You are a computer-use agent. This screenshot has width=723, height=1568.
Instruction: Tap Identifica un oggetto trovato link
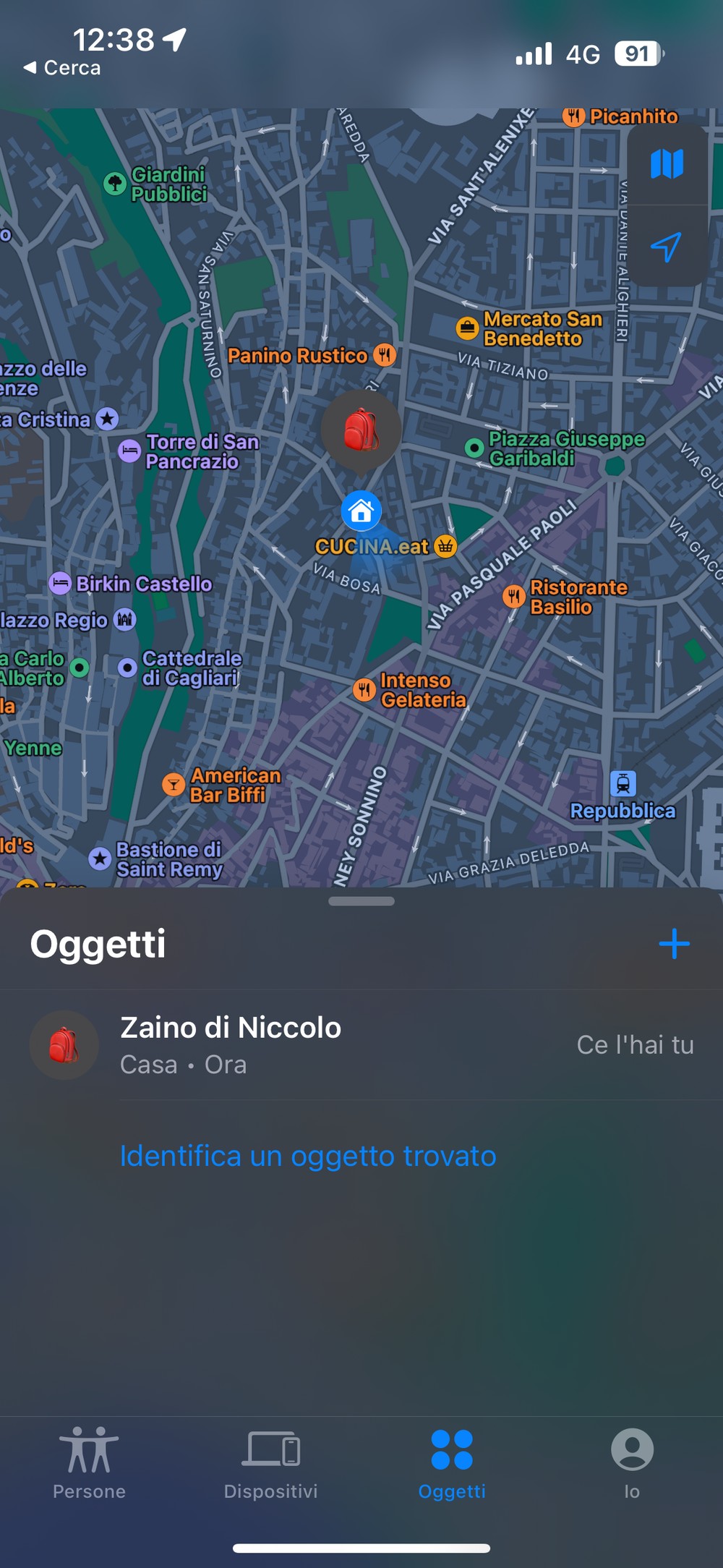(x=308, y=1156)
